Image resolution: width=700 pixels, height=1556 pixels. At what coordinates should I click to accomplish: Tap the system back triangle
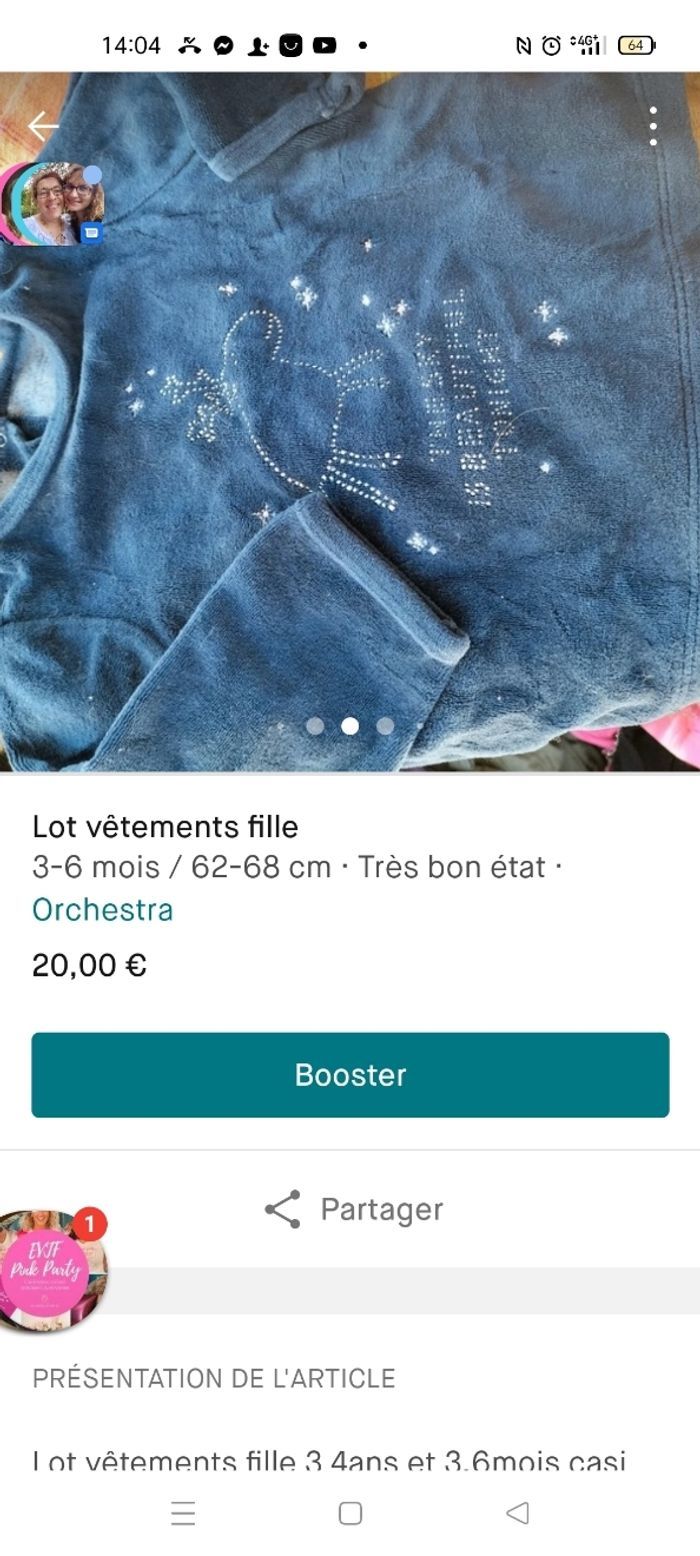click(x=517, y=1513)
